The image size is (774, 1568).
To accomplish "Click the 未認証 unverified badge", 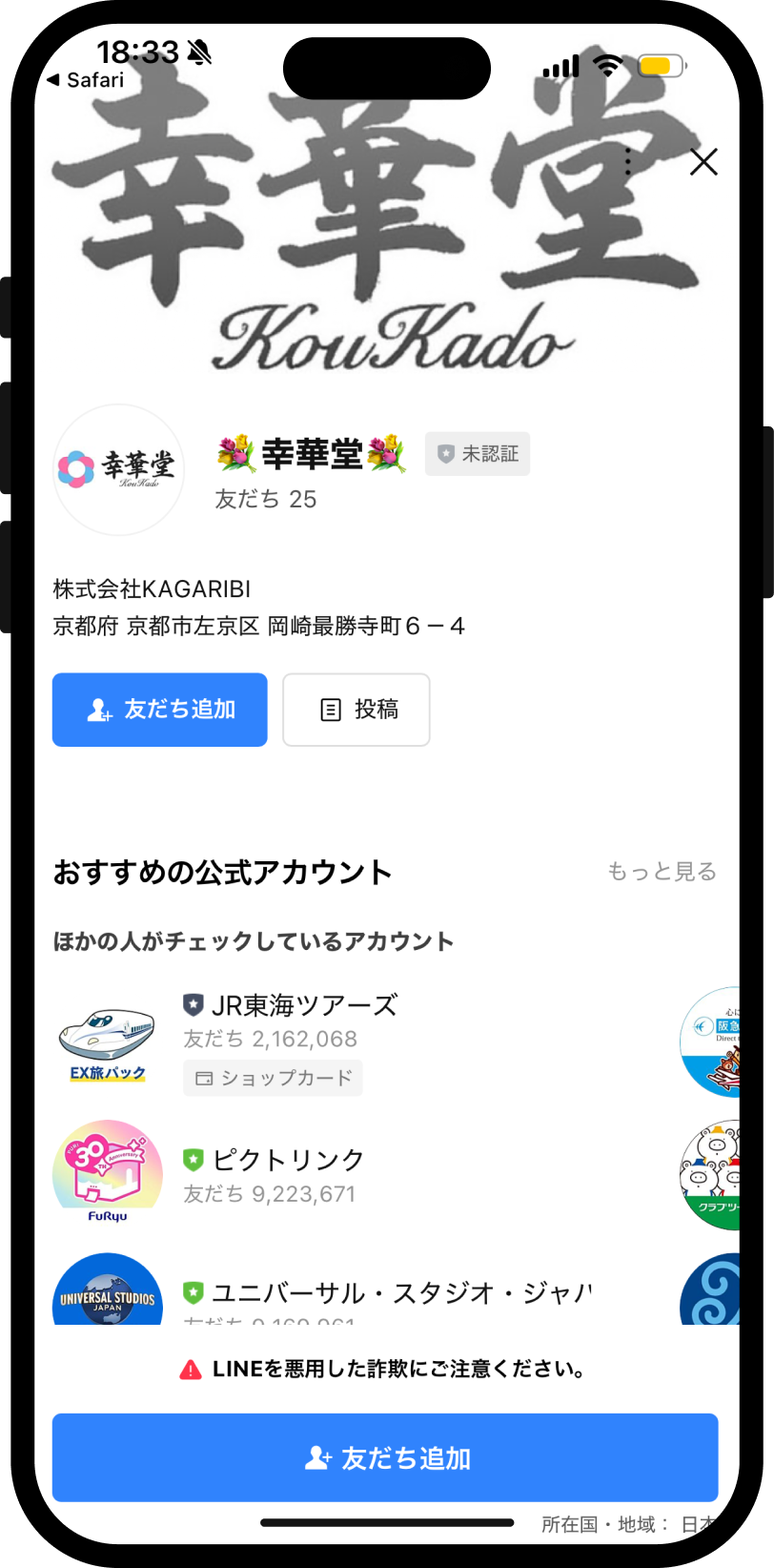I will click(x=477, y=454).
